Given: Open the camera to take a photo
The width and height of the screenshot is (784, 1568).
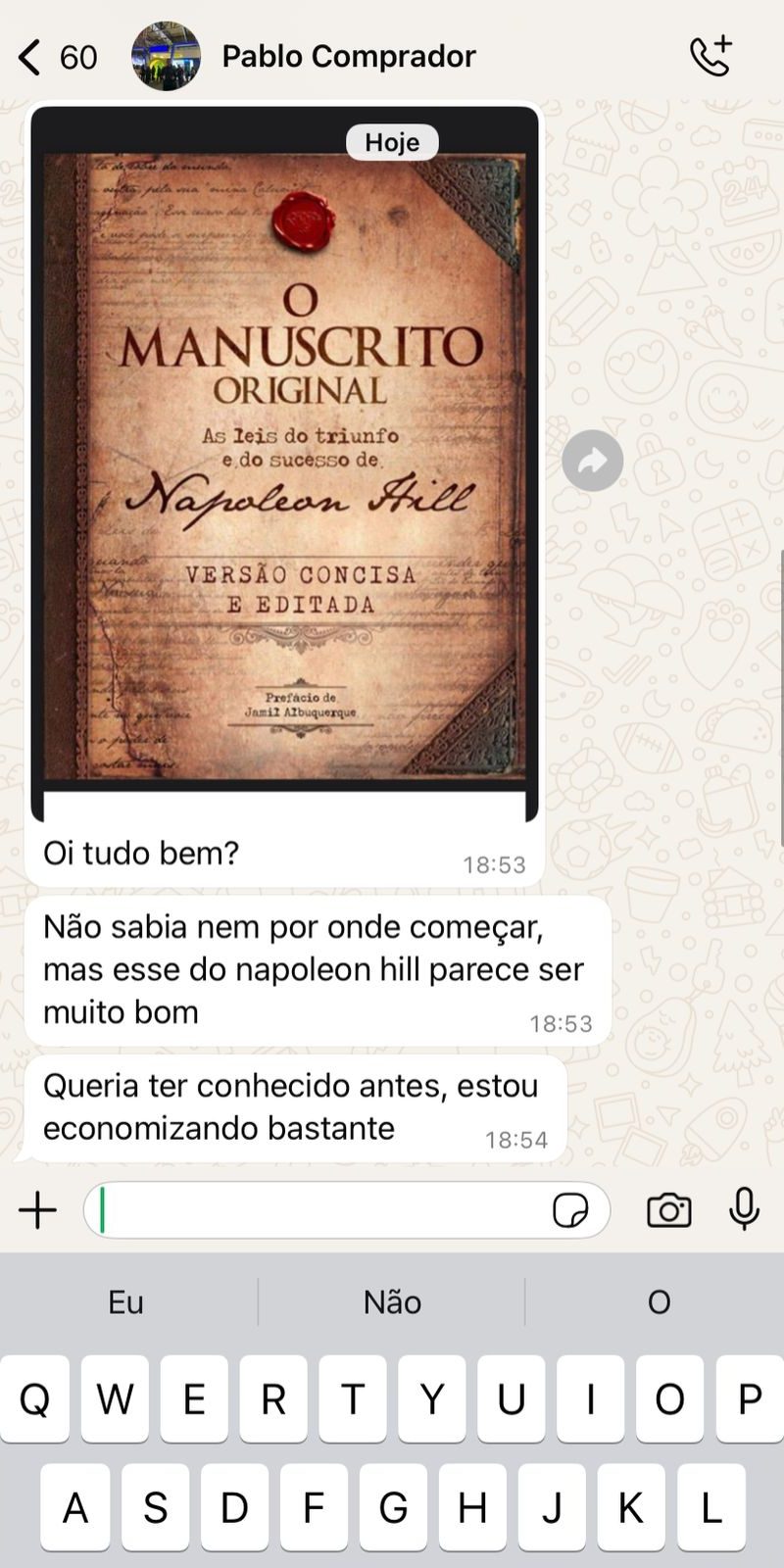Looking at the screenshot, I should pyautogui.click(x=669, y=1210).
